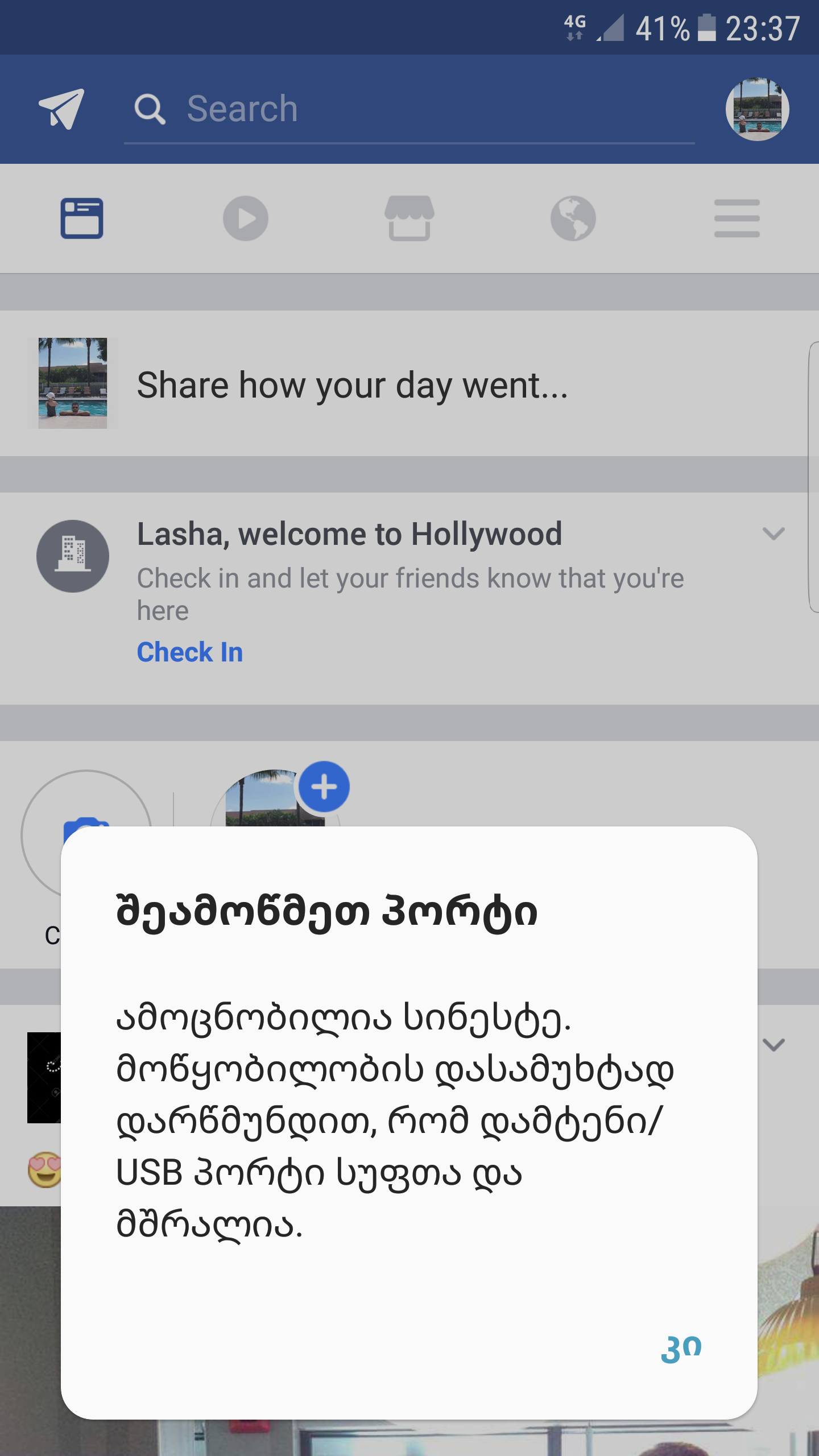This screenshot has height=1456, width=819.
Task: Tap the Search field
Action: pos(409,109)
